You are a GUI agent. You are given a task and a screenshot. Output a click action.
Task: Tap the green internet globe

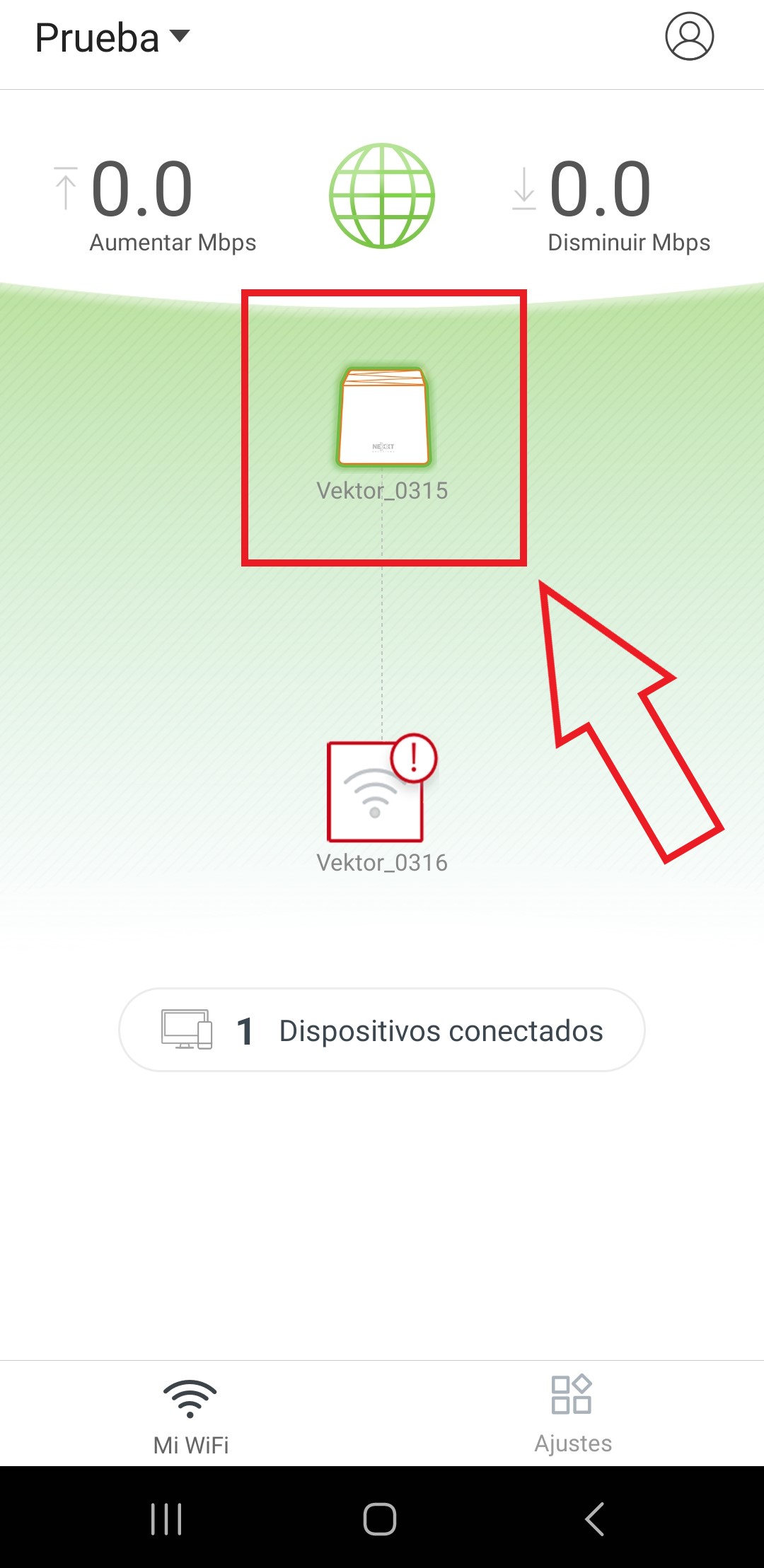[x=382, y=196]
